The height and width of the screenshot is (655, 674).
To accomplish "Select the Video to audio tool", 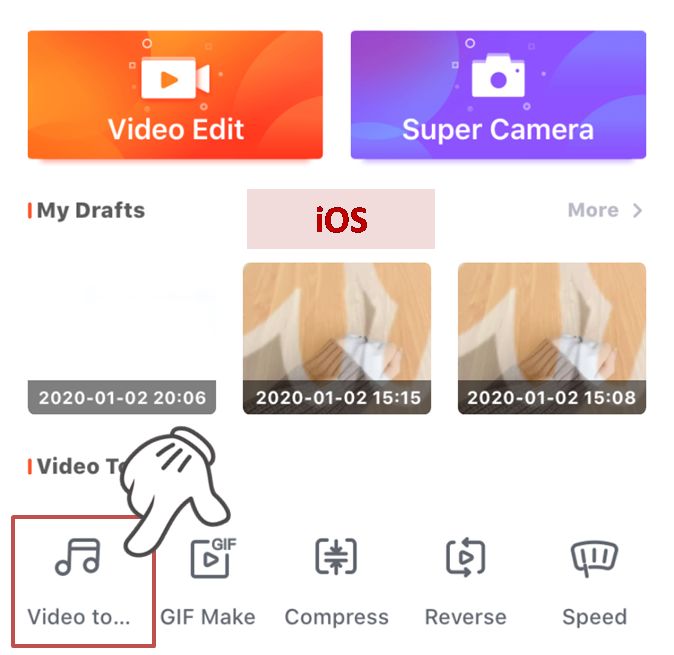I will [79, 581].
